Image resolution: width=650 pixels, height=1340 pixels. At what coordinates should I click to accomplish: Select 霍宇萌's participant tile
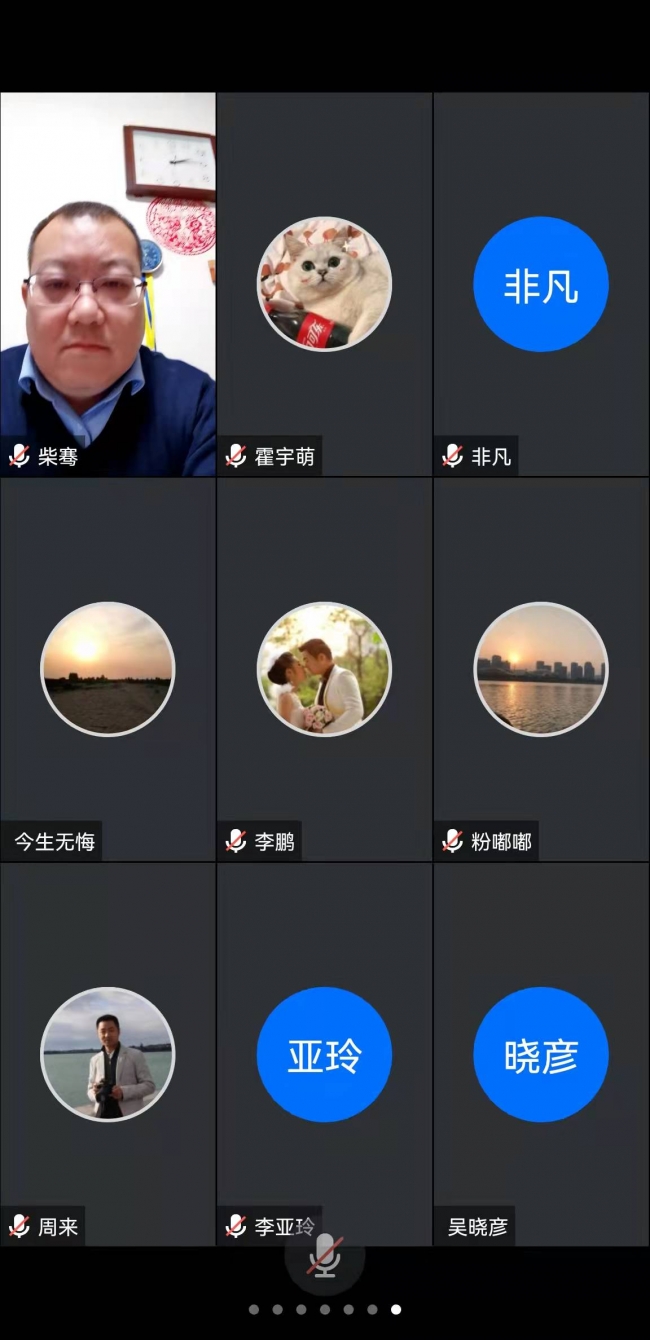point(324,285)
